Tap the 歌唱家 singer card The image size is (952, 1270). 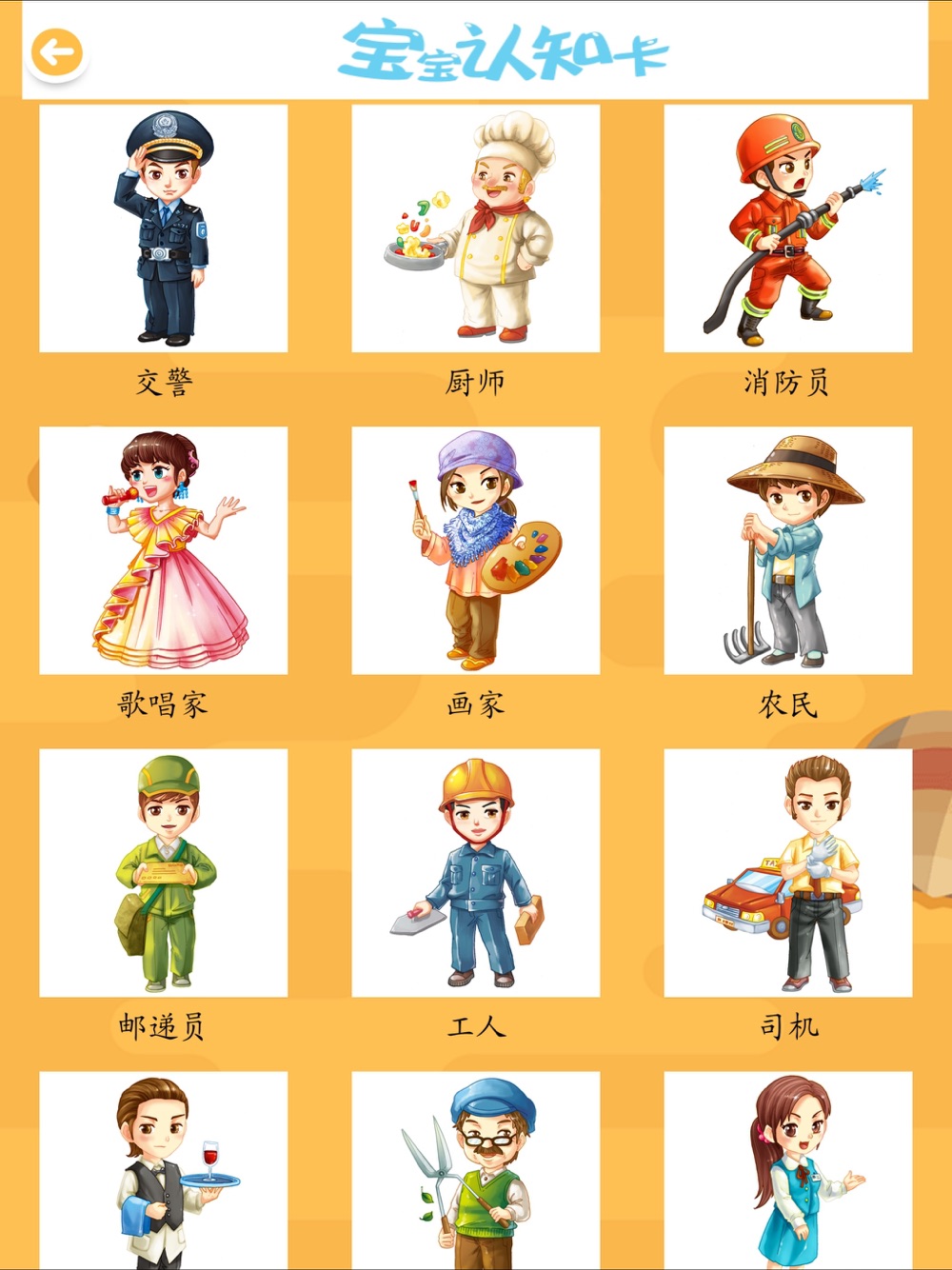click(164, 550)
